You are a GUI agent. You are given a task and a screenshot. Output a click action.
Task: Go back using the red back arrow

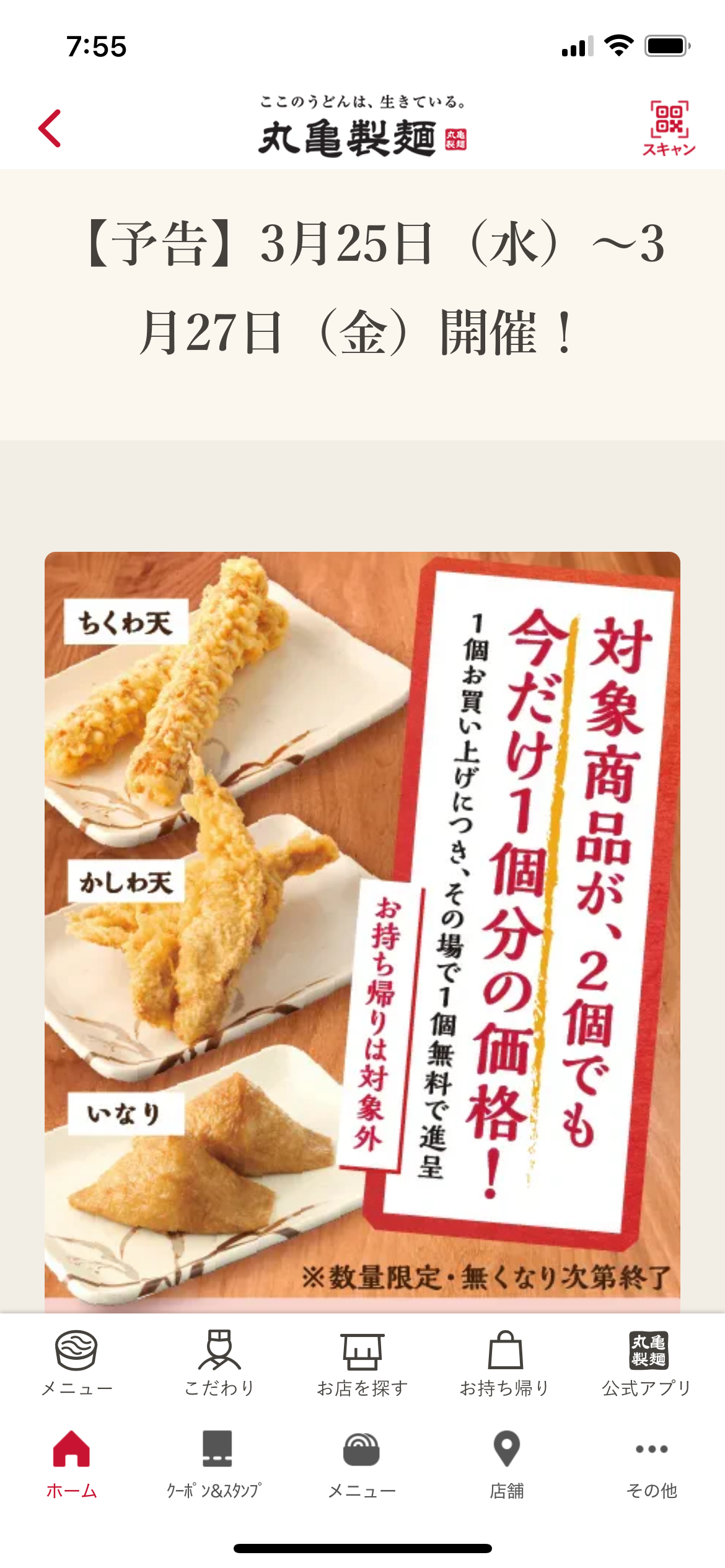tap(50, 129)
